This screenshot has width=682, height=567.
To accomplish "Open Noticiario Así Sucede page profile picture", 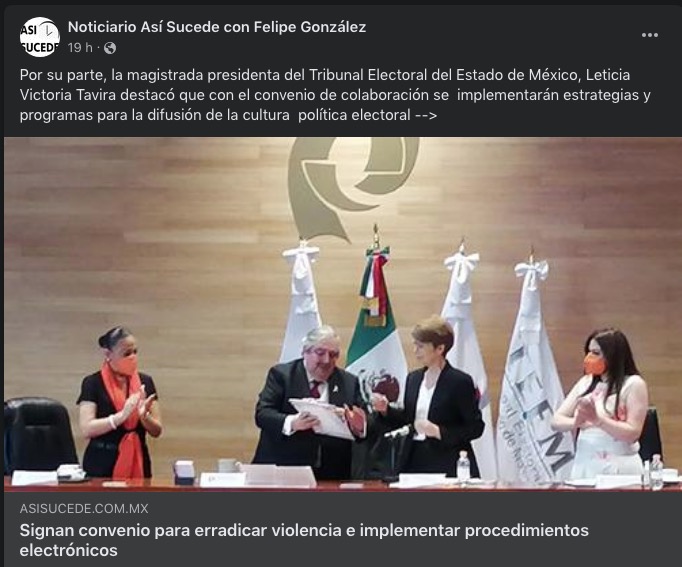I will 39,37.
